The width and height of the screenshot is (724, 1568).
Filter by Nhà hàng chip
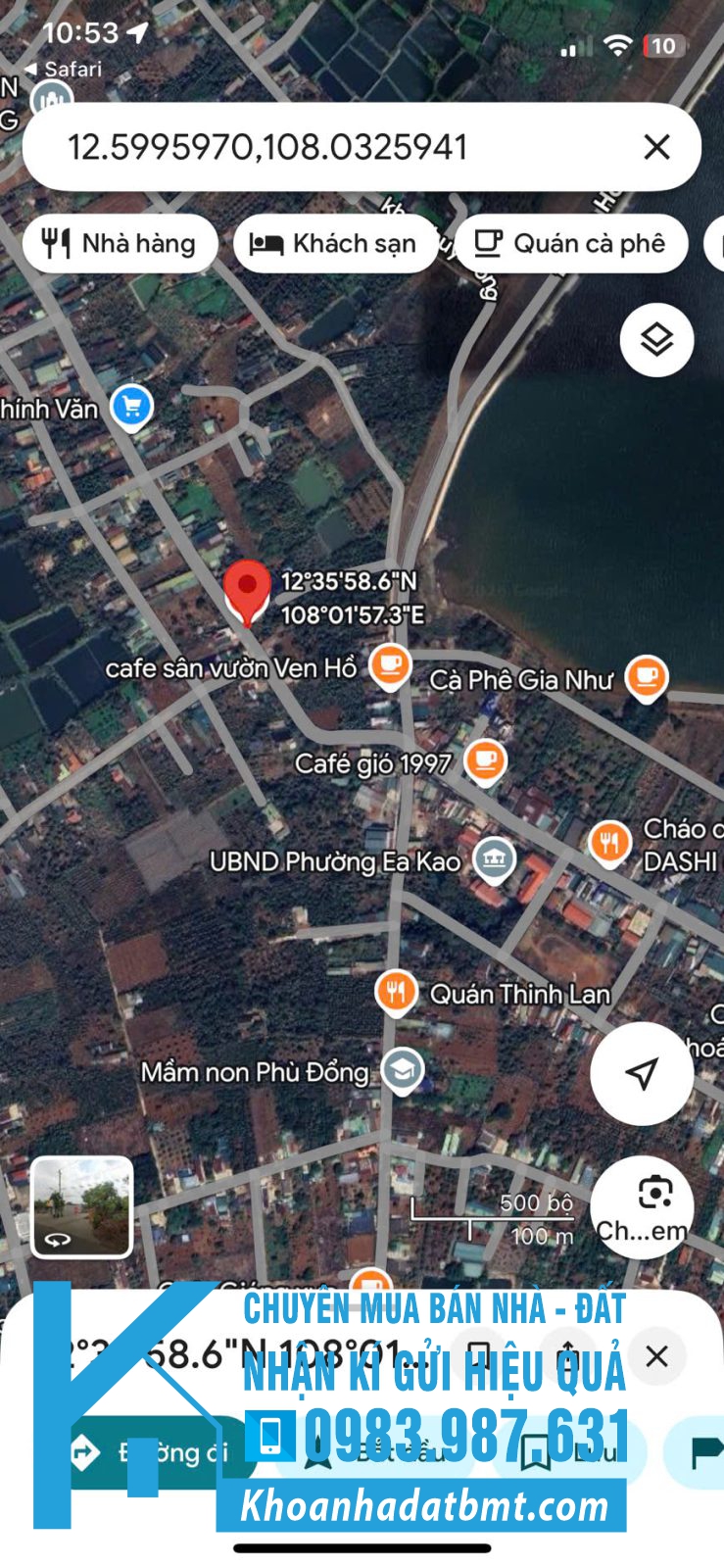tap(120, 243)
